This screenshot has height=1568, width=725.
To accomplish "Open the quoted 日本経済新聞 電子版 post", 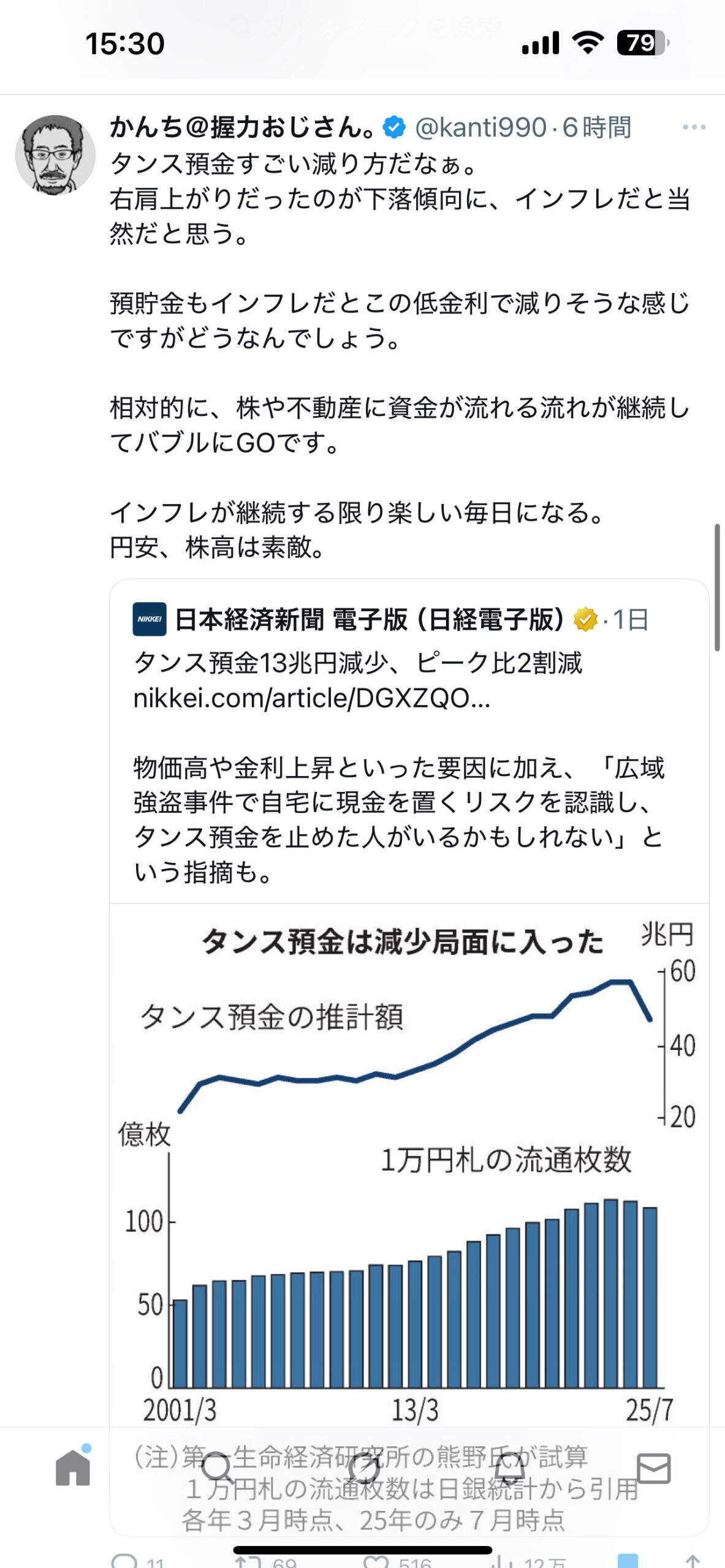I will click(x=409, y=741).
